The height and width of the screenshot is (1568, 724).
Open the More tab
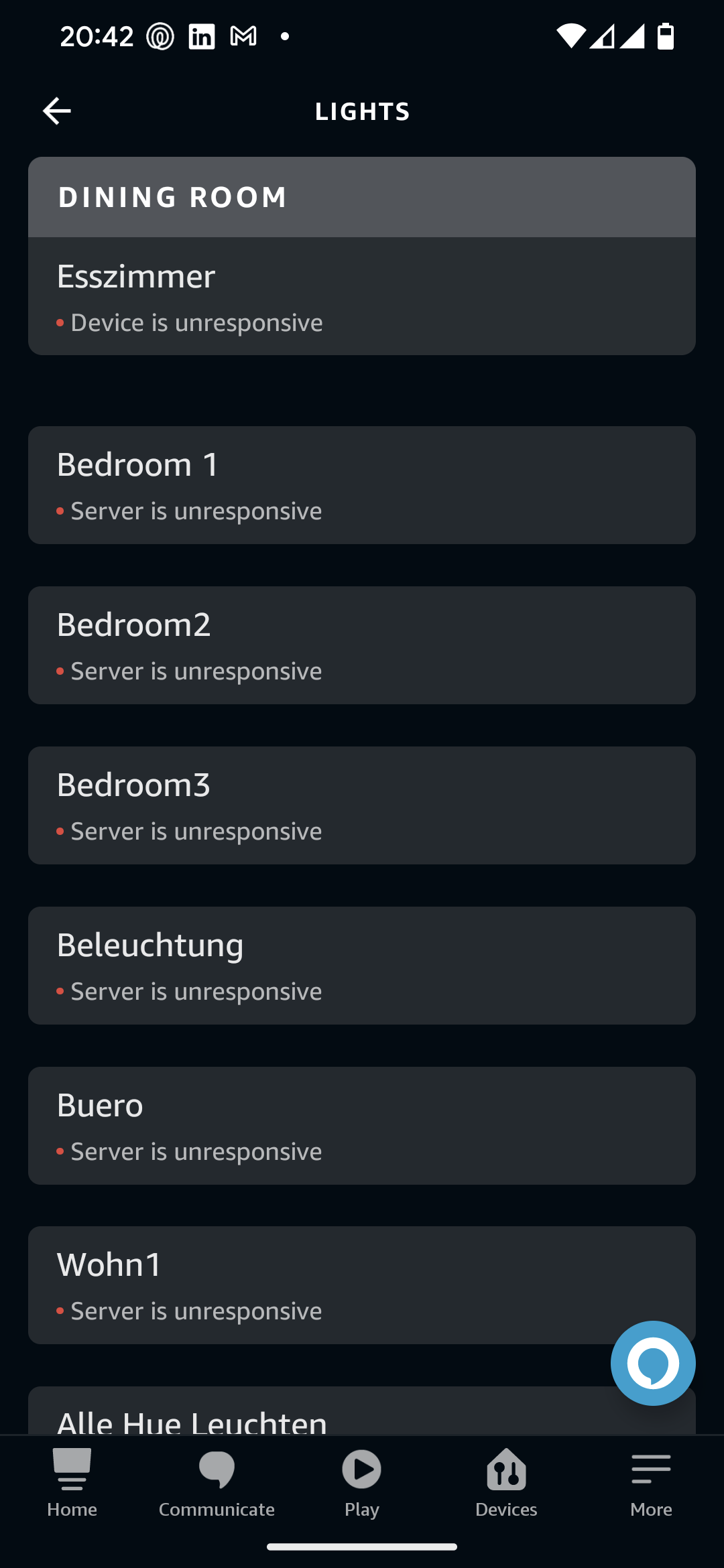click(651, 1482)
